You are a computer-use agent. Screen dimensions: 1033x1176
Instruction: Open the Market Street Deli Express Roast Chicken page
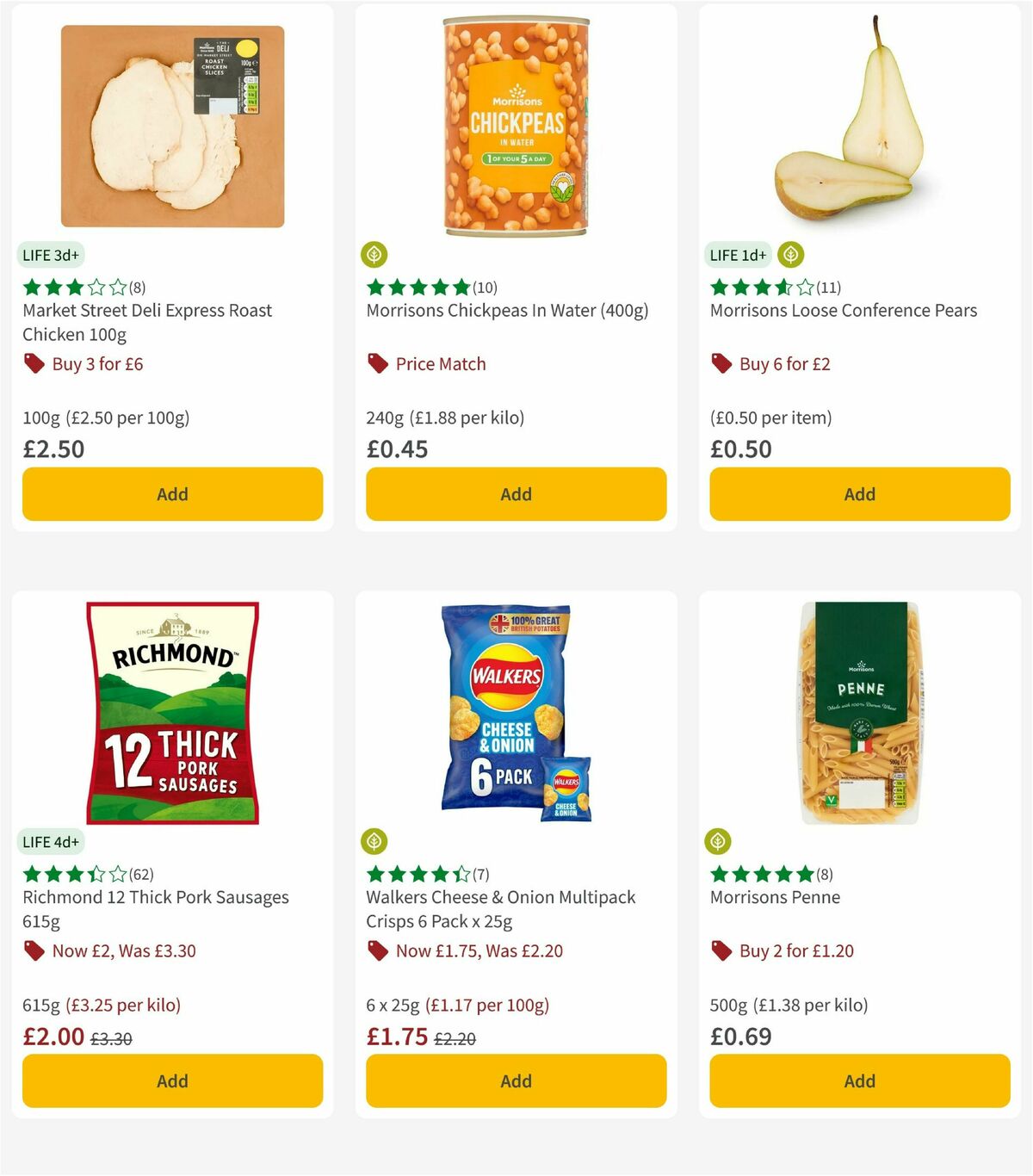click(x=147, y=322)
